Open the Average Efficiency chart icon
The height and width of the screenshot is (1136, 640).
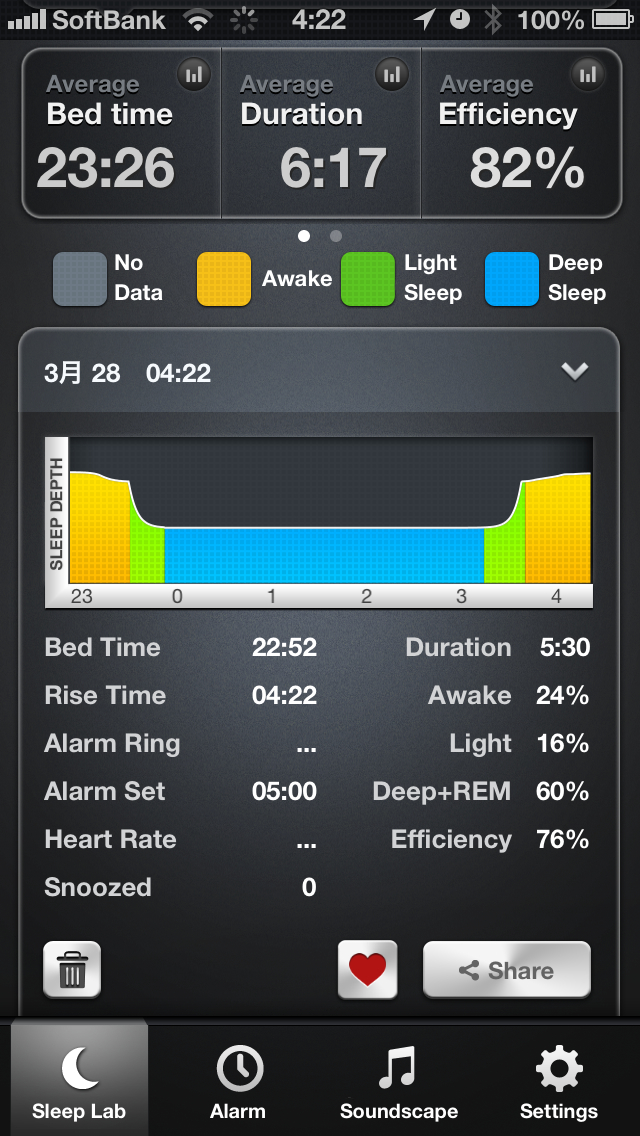[588, 73]
